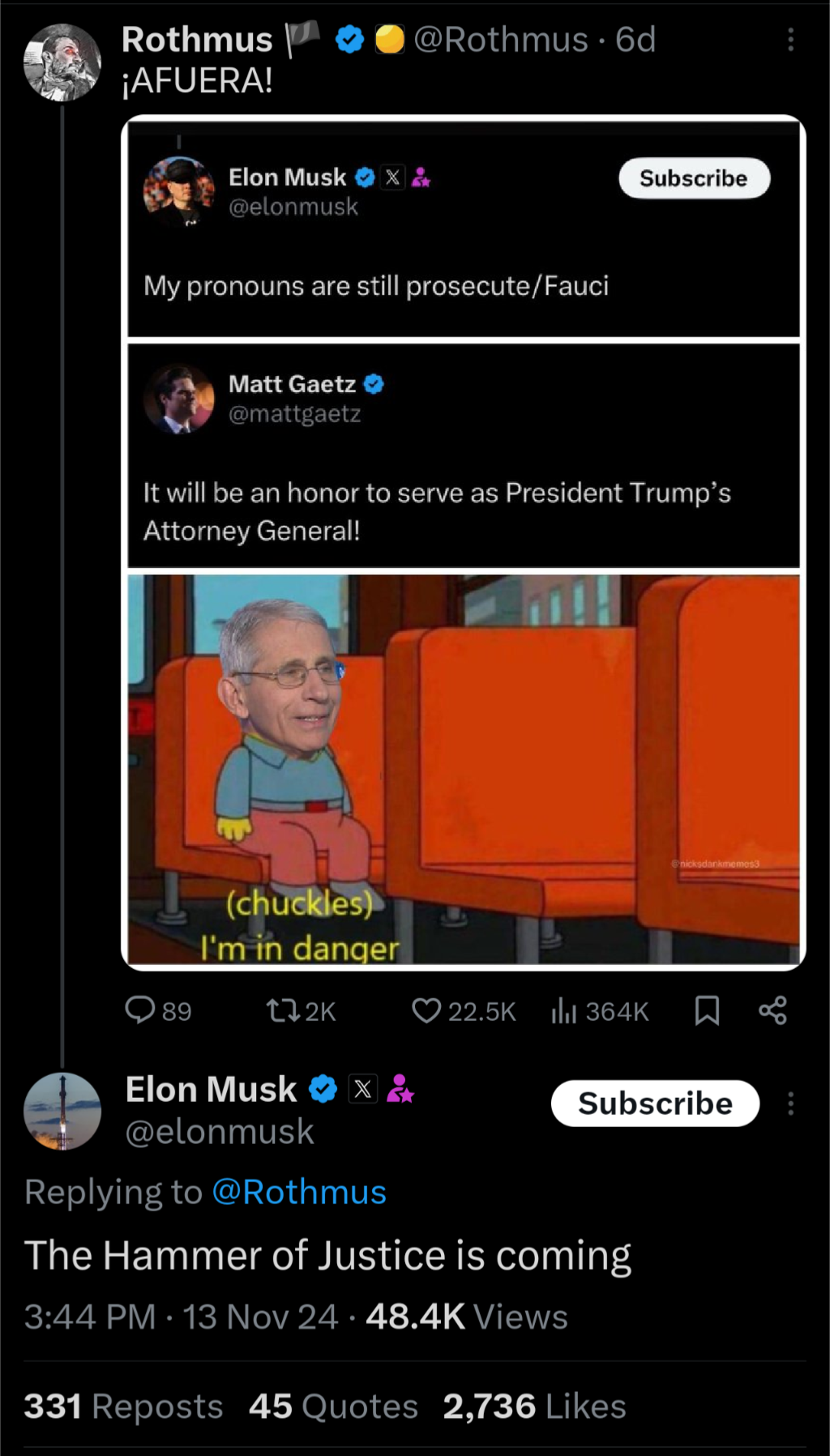The image size is (830, 1456).
Task: Open Rothmus's profile avatar
Action: coord(62,62)
